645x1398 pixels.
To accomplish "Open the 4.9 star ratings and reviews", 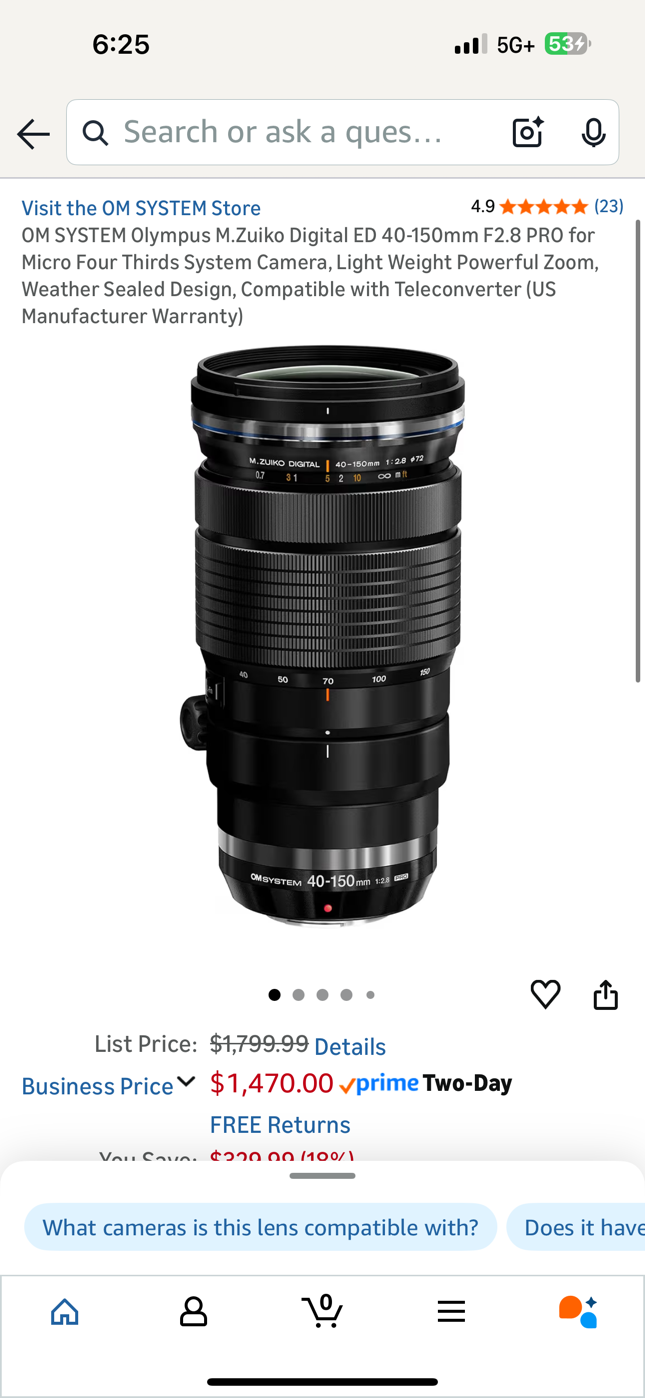I will click(x=546, y=207).
